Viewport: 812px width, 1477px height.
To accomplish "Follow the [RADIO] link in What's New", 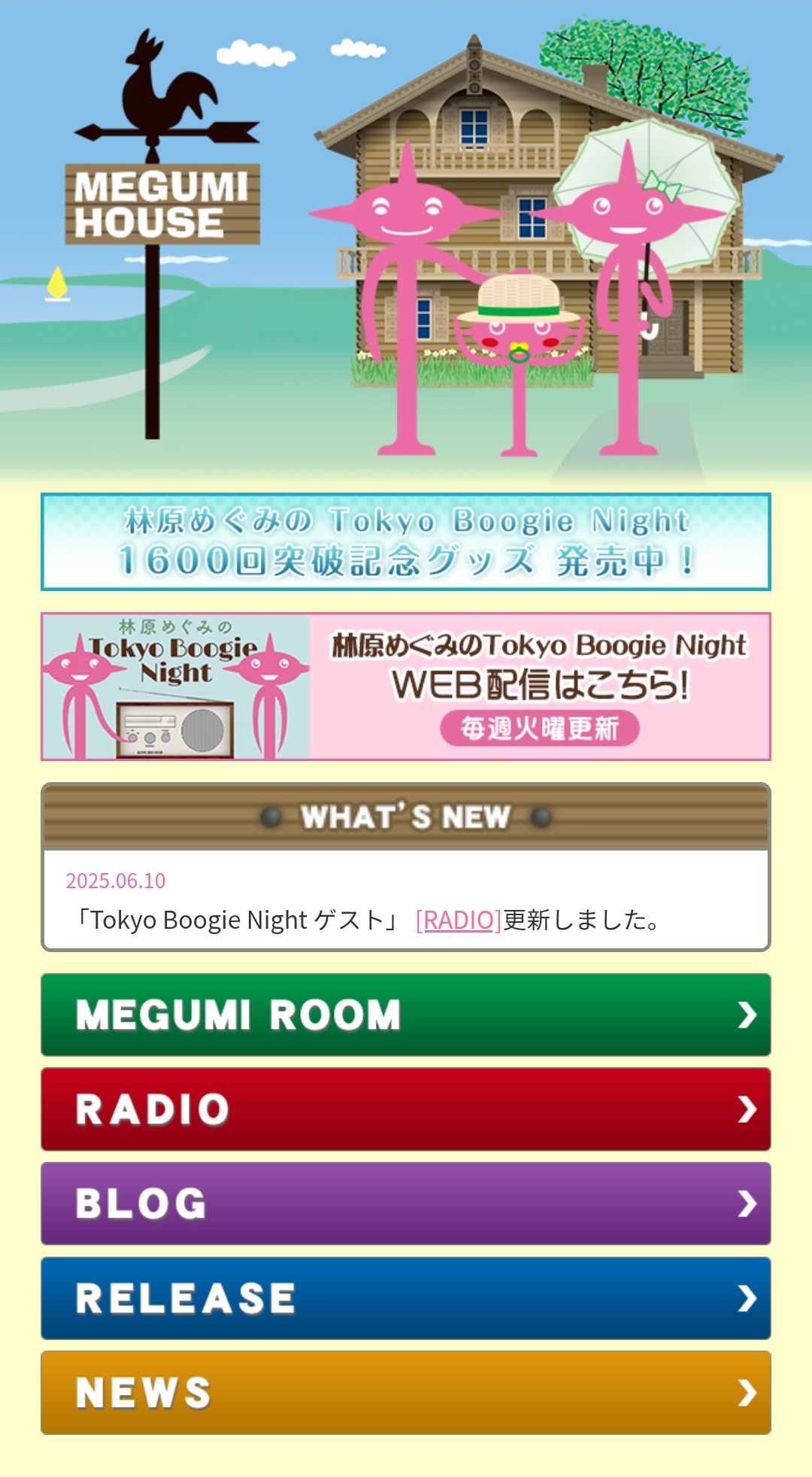I will pos(459,920).
